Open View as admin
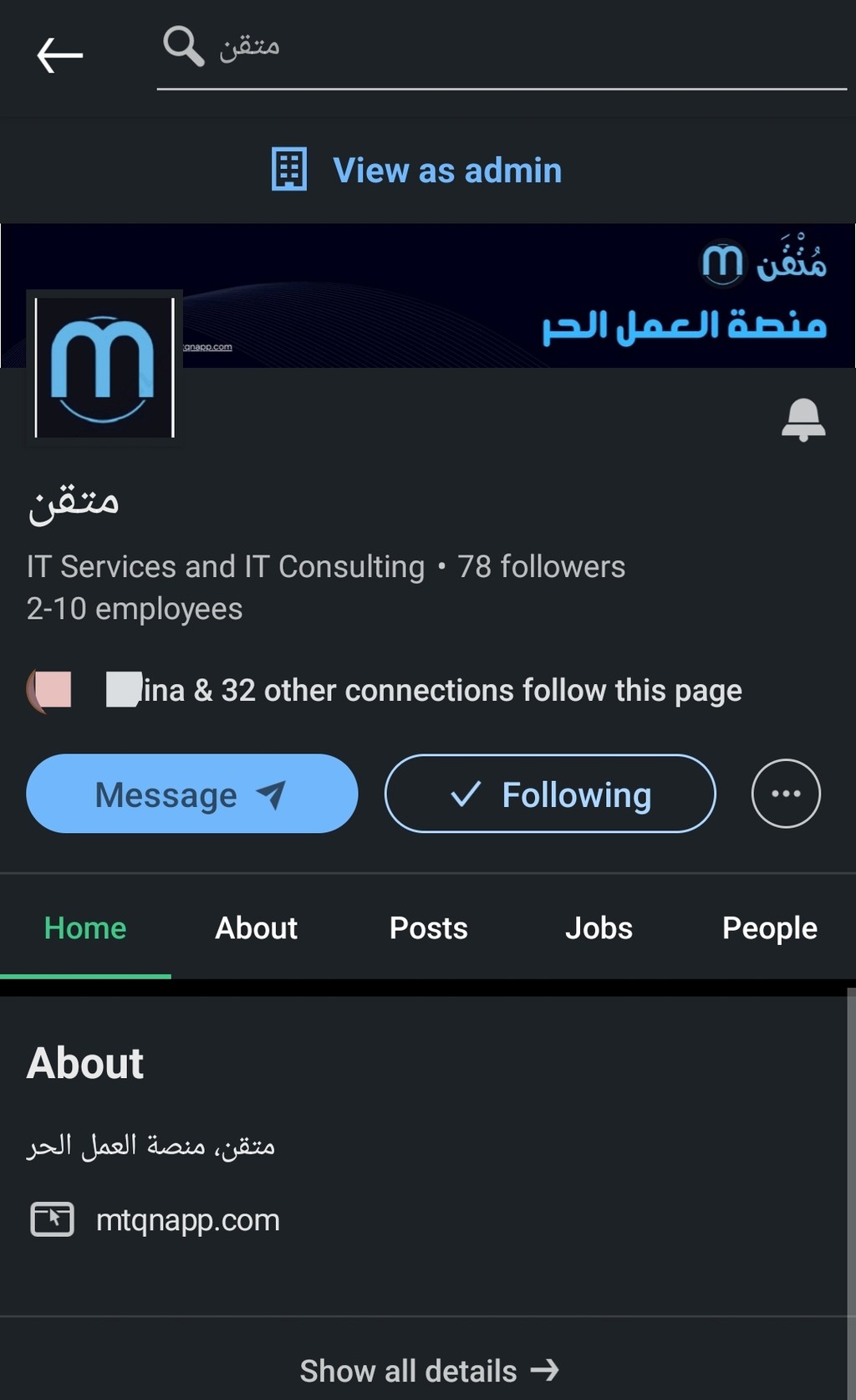The height and width of the screenshot is (1400, 856). 417,170
